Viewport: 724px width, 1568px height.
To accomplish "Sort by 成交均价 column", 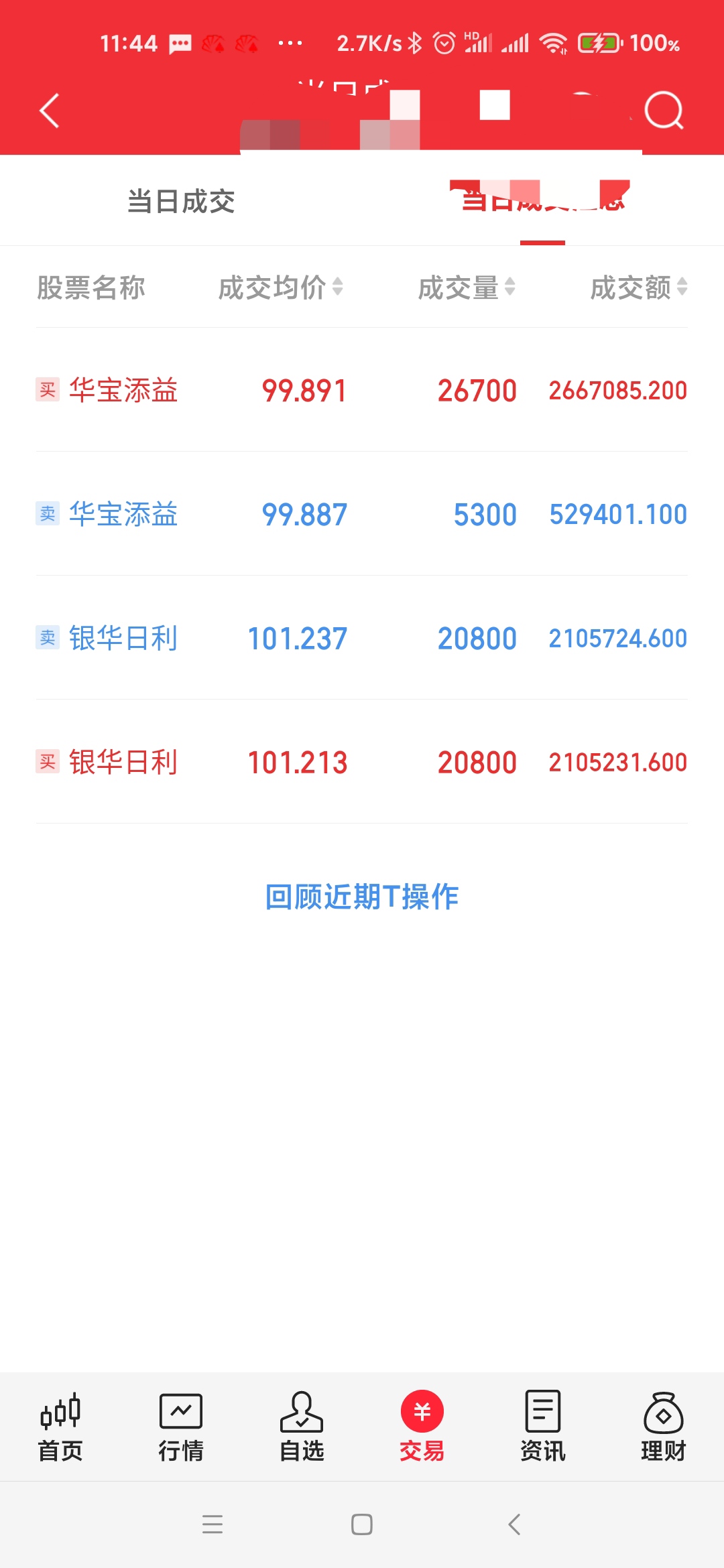I will click(x=280, y=287).
